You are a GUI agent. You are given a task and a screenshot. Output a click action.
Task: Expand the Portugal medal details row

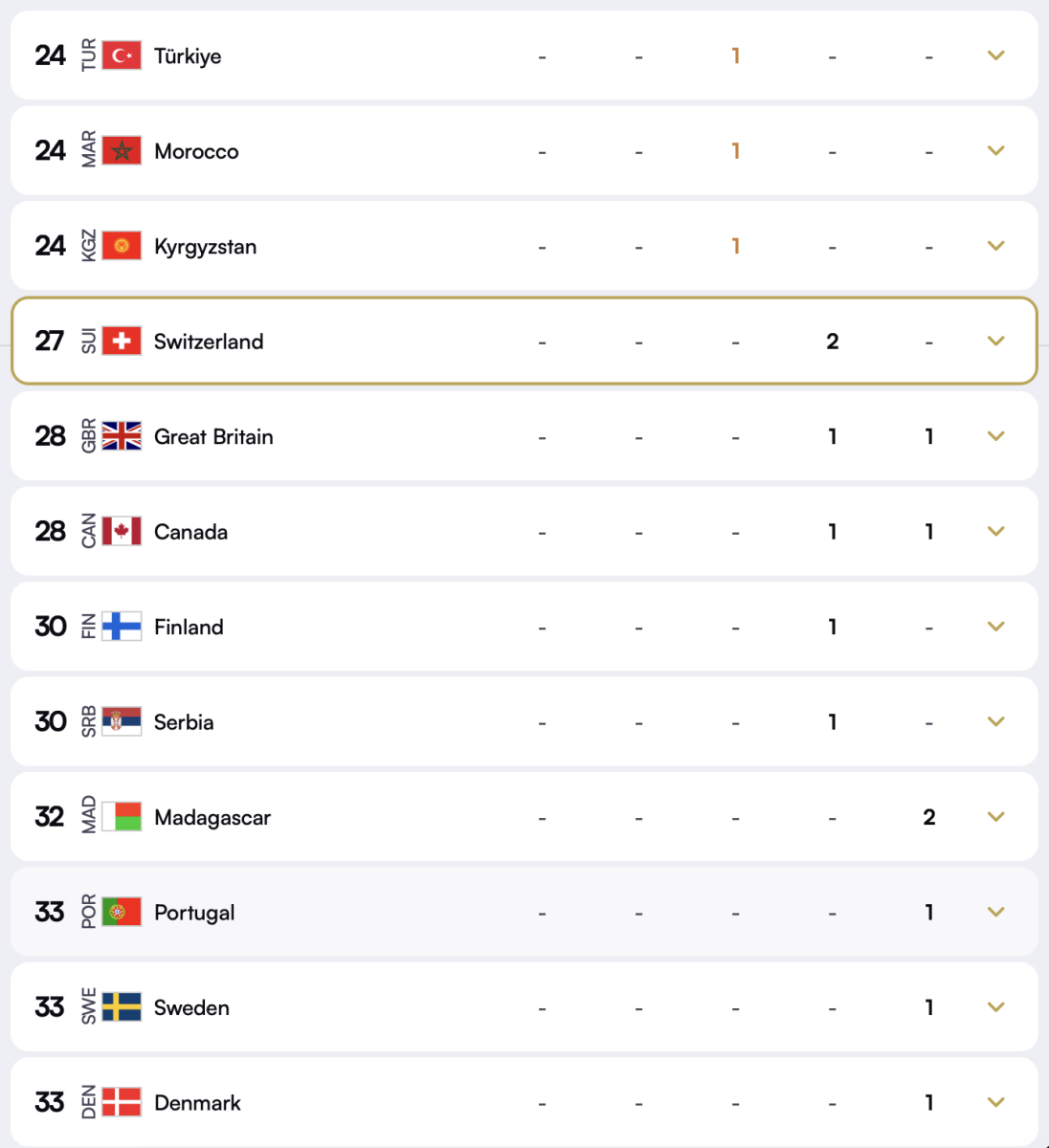point(995,912)
